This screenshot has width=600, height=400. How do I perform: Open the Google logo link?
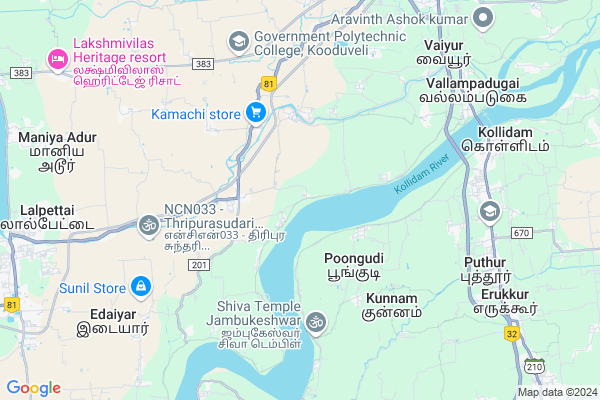33,387
